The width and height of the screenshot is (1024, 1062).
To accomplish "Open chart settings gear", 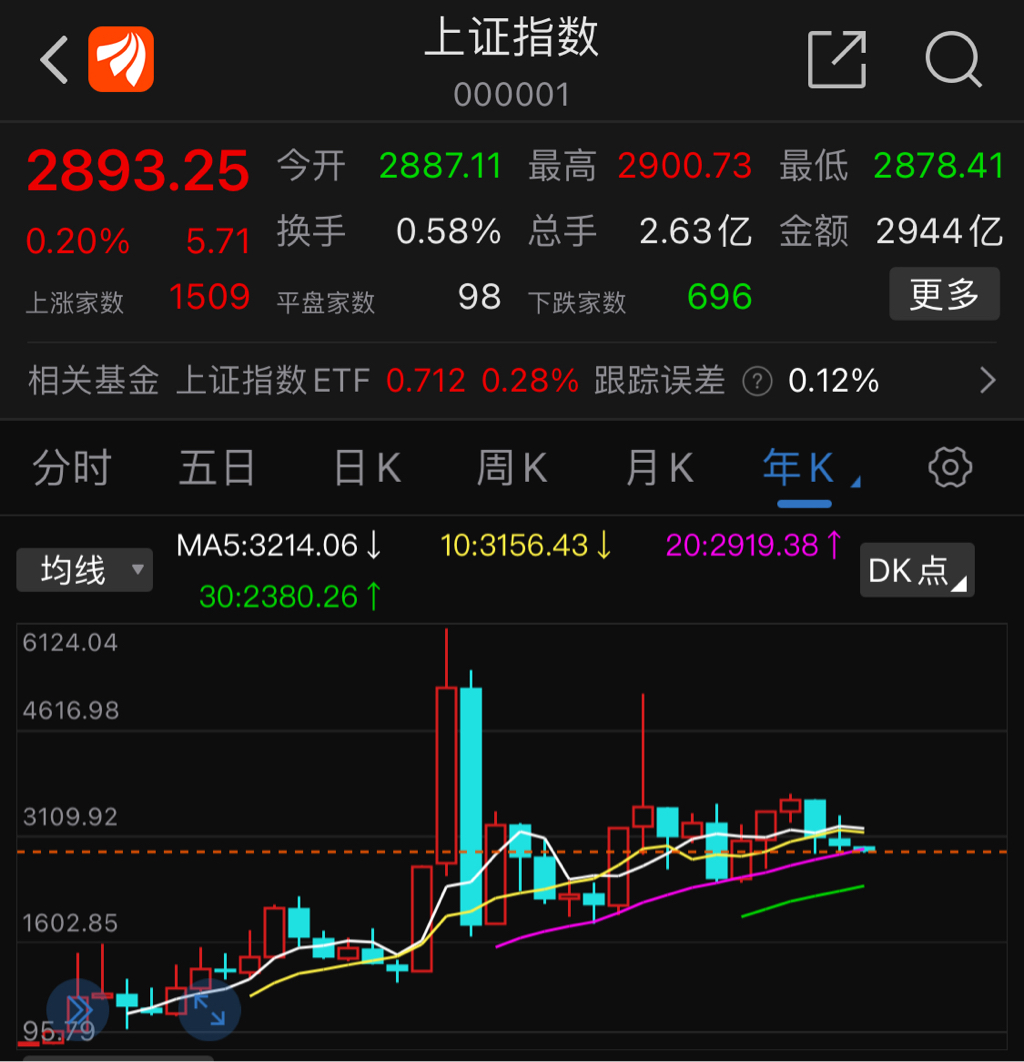I will point(950,467).
